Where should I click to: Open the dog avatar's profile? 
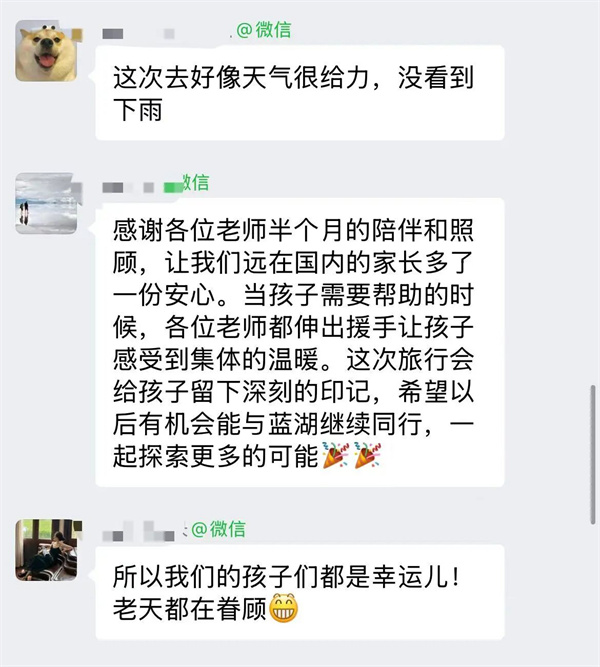(x=47, y=50)
